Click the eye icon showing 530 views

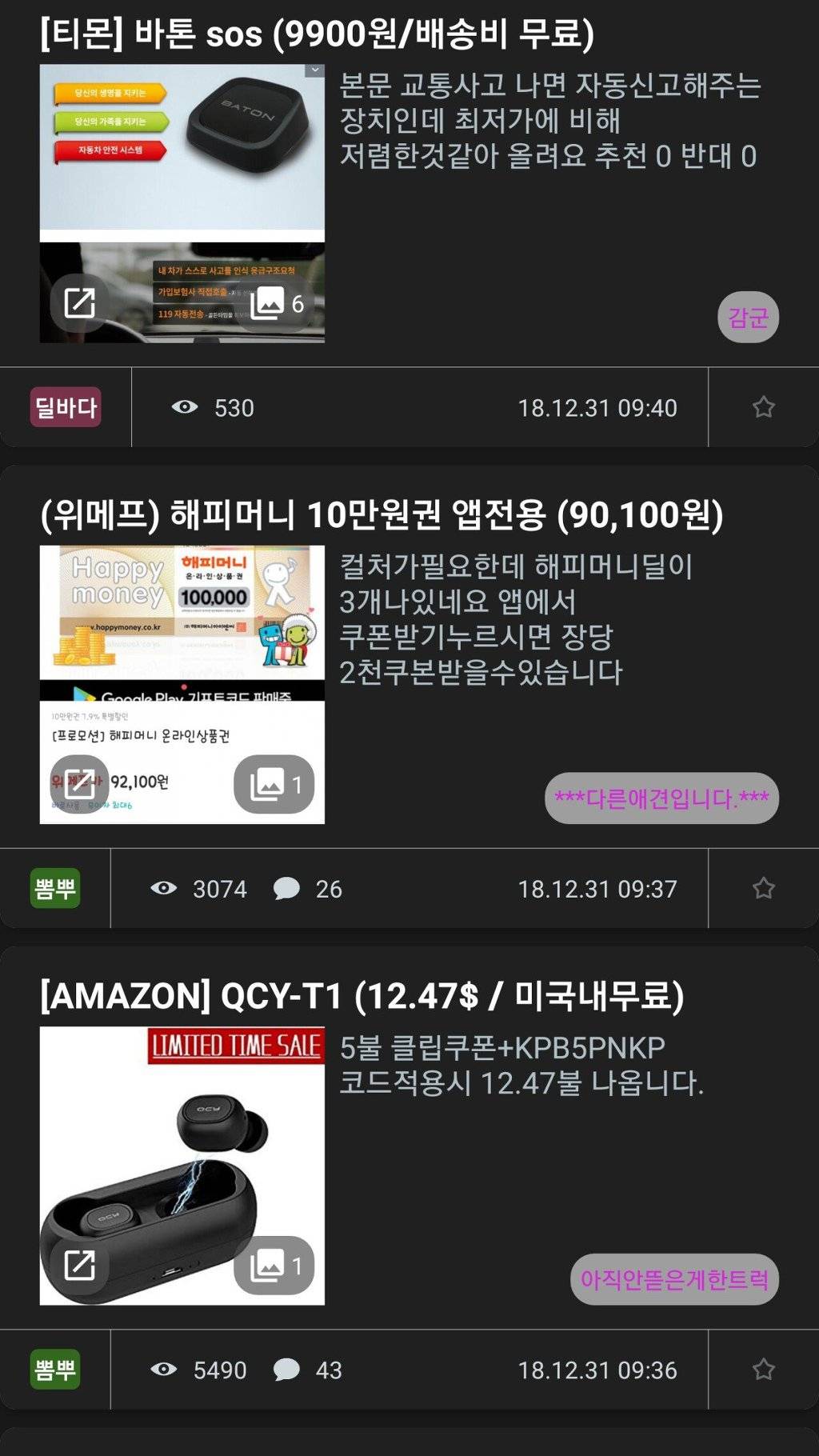pyautogui.click(x=186, y=410)
